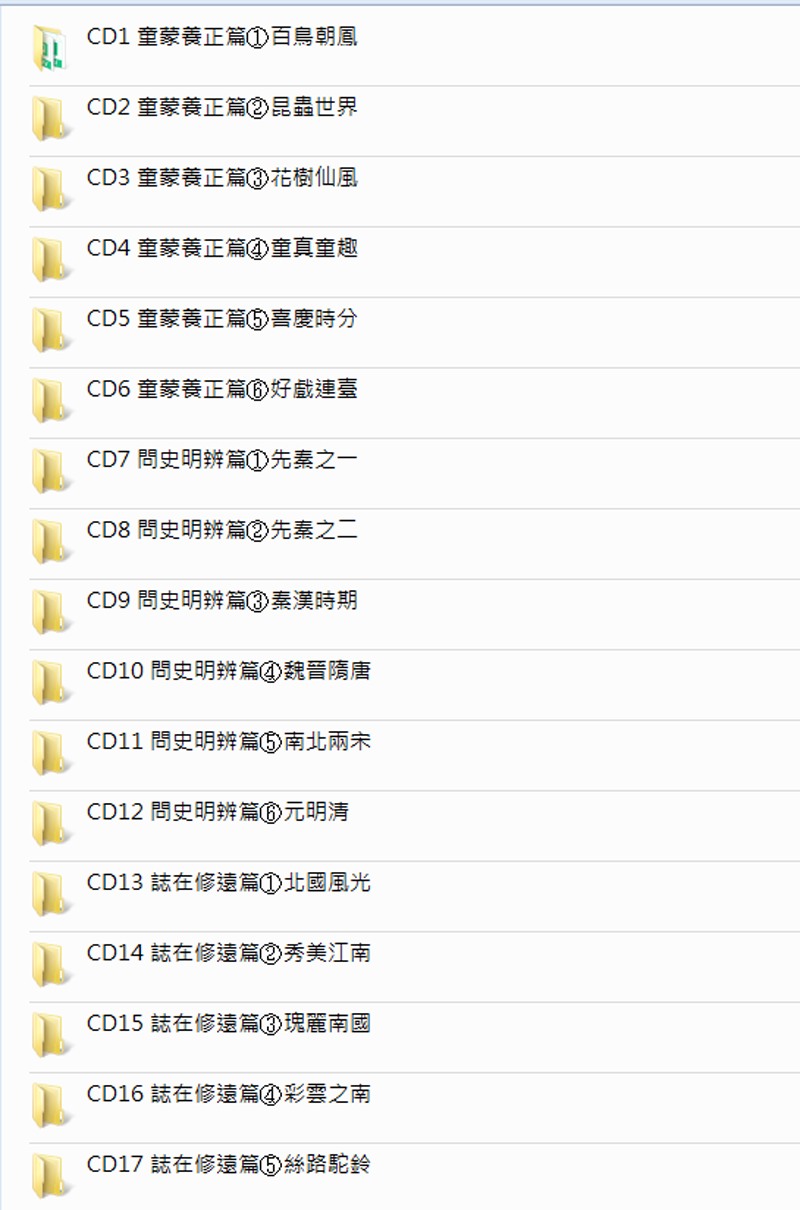Open folder CD1 童蒙養正篇①百鳥朝鳳
This screenshot has width=800, height=1210.
[x=222, y=38]
